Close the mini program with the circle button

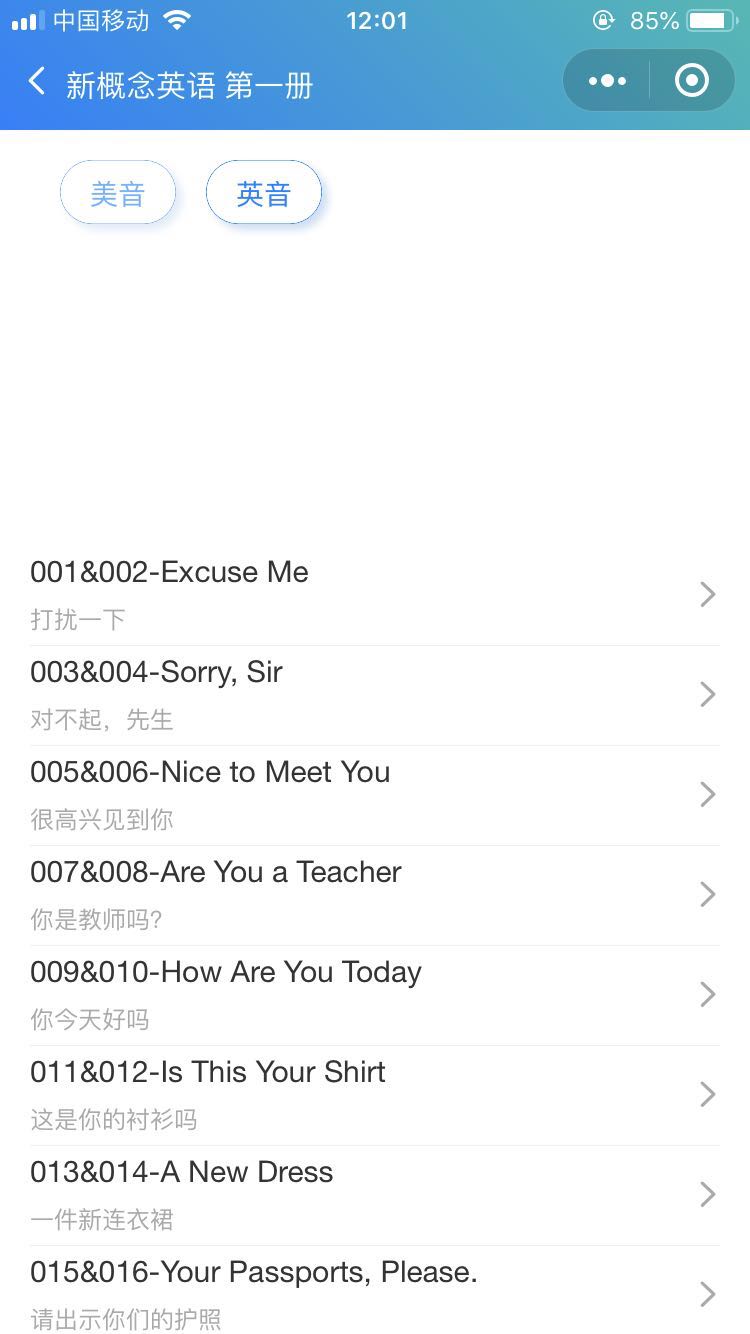692,81
